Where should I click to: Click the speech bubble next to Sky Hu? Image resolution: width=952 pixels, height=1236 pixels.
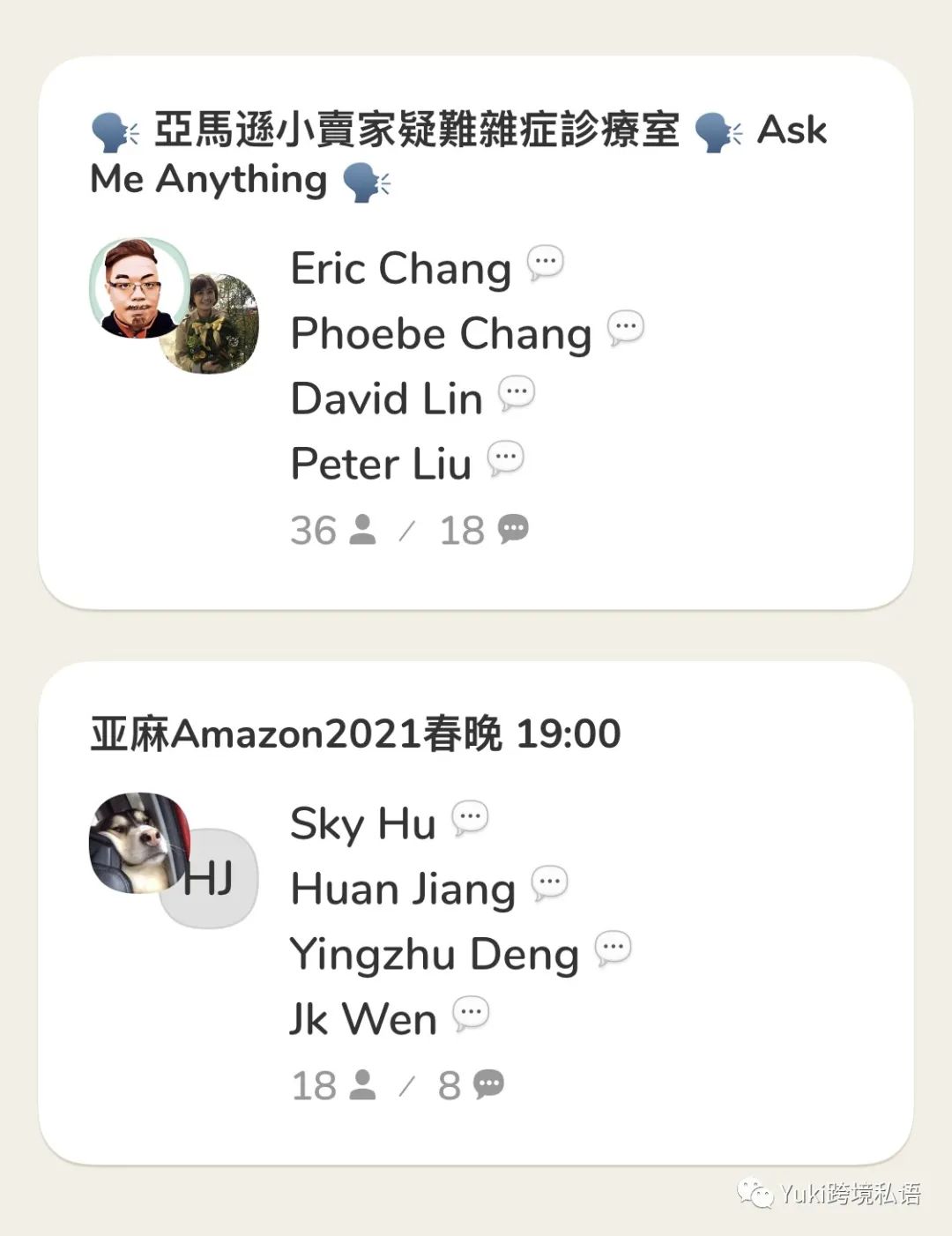click(472, 816)
